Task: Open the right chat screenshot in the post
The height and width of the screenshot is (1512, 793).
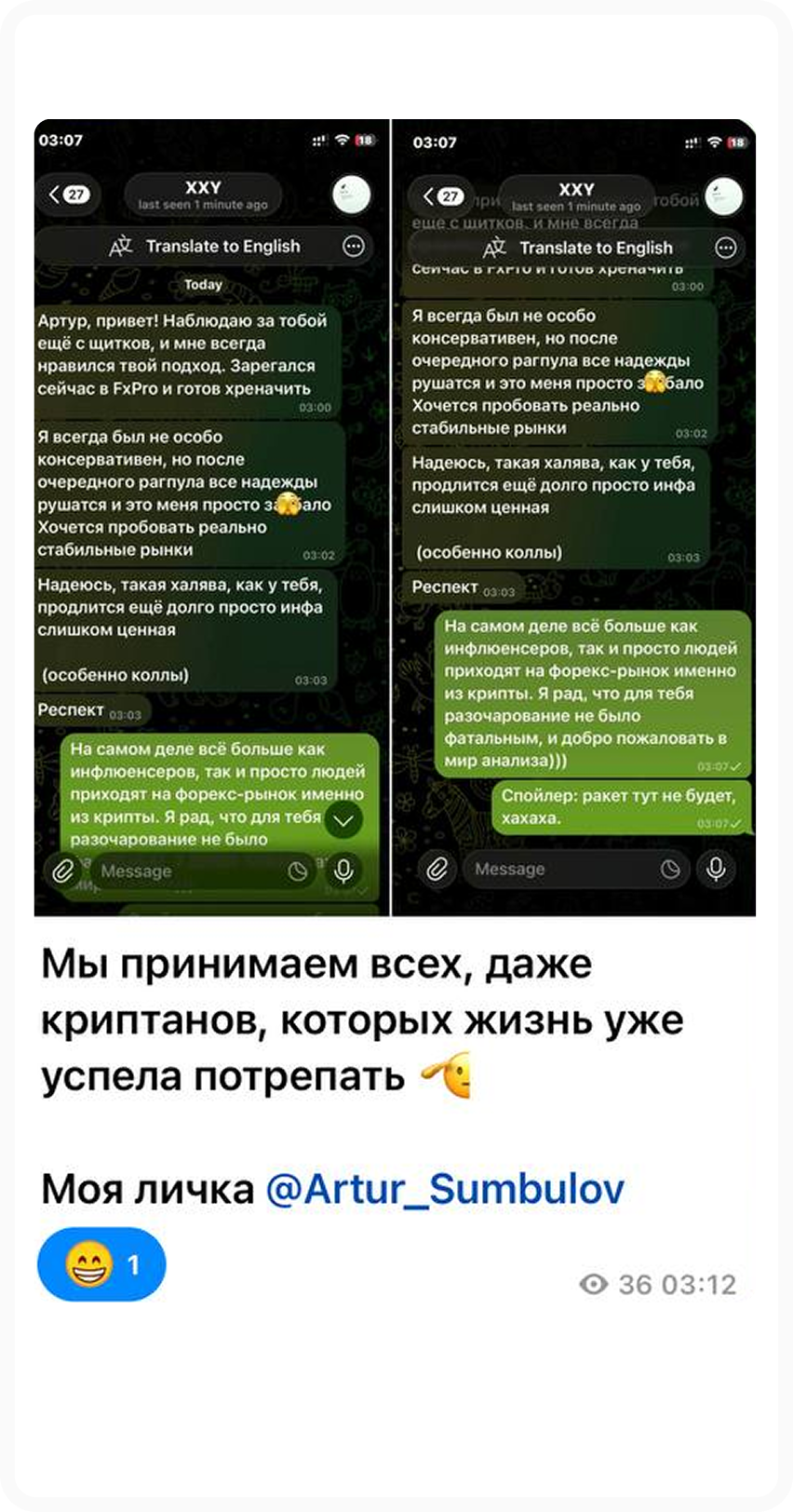Action: (x=574, y=518)
